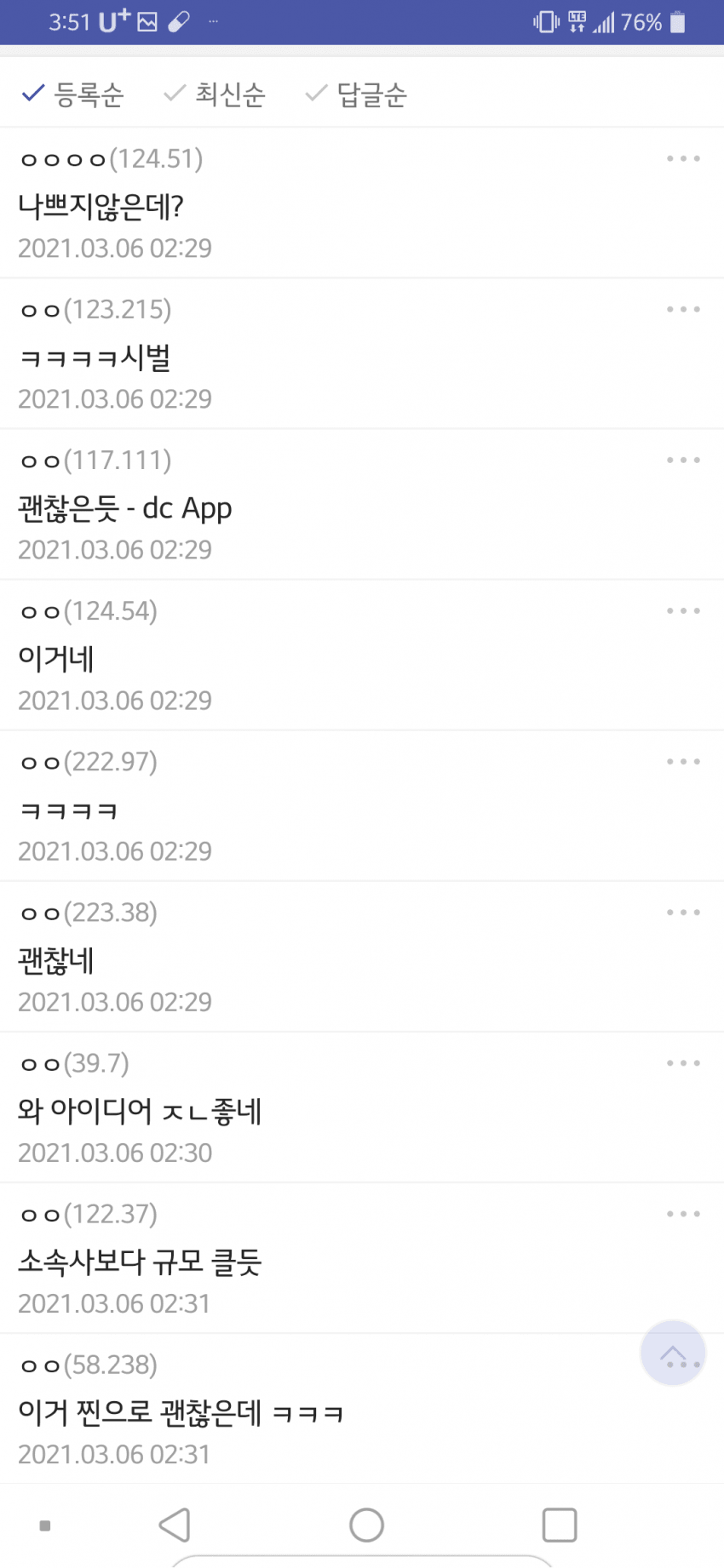The height and width of the screenshot is (1568, 724).
Task: Open options for the 와 아이디어 ㅈㄴ좋네 comment
Action: pos(683,1063)
